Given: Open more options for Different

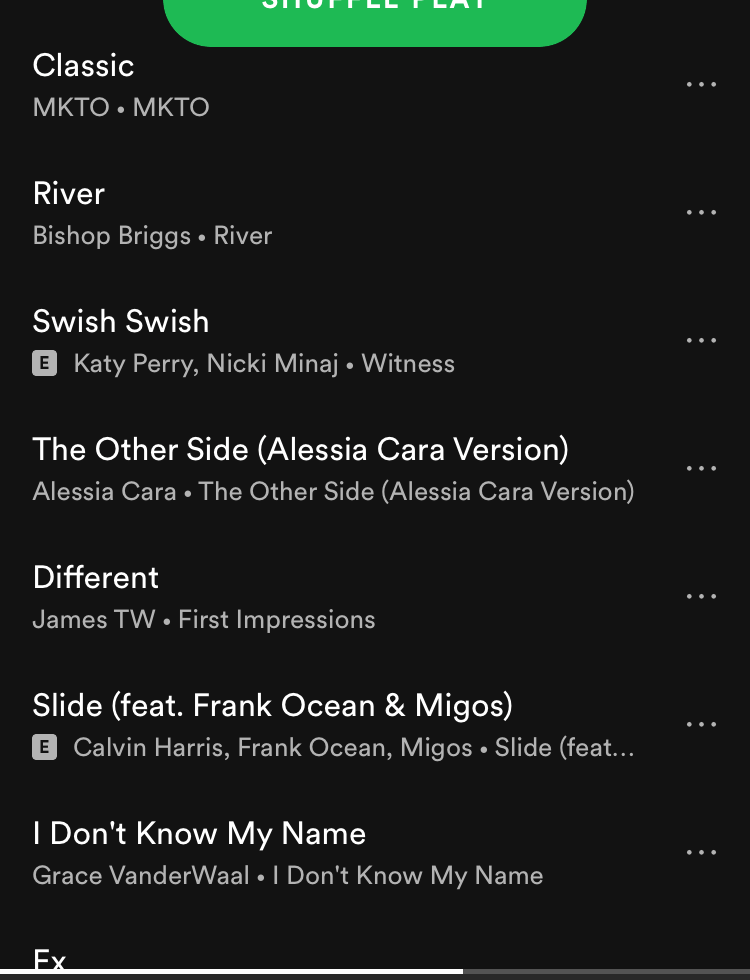Looking at the screenshot, I should (x=701, y=597).
